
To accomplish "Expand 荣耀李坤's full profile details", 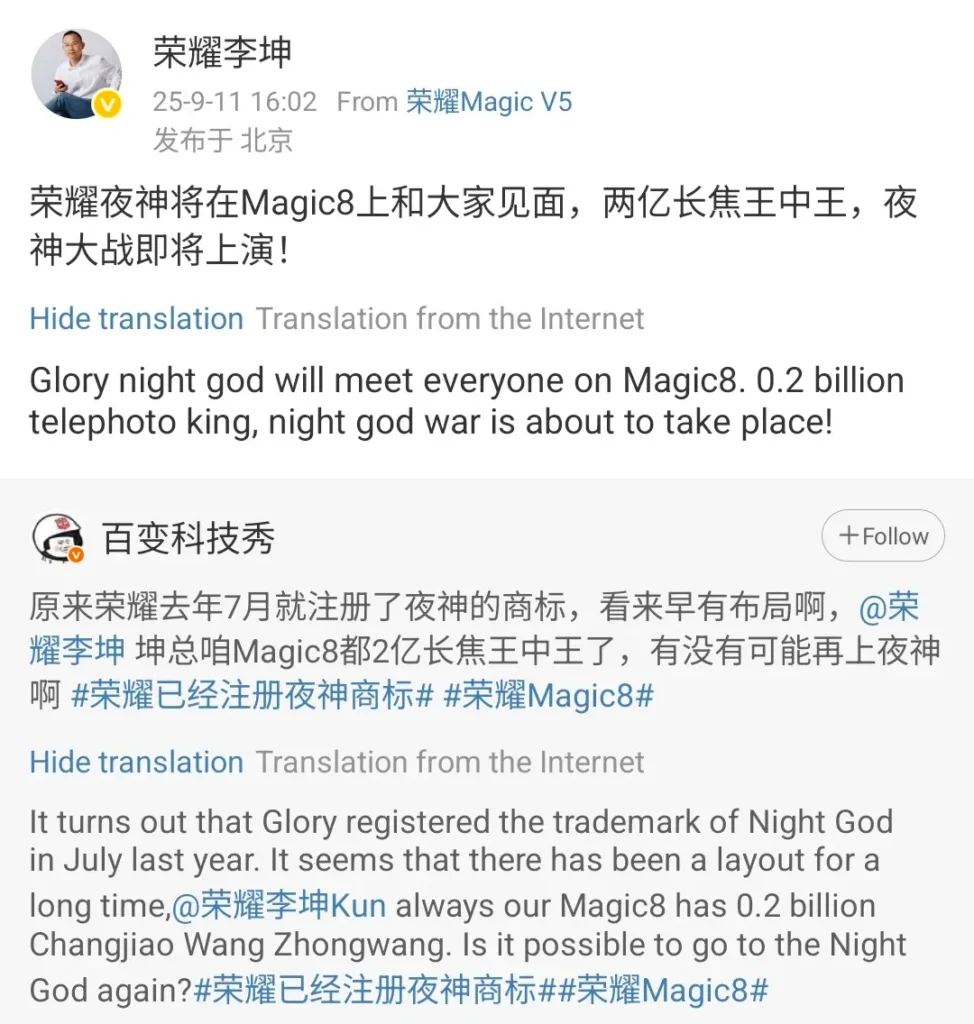I will pos(221,55).
